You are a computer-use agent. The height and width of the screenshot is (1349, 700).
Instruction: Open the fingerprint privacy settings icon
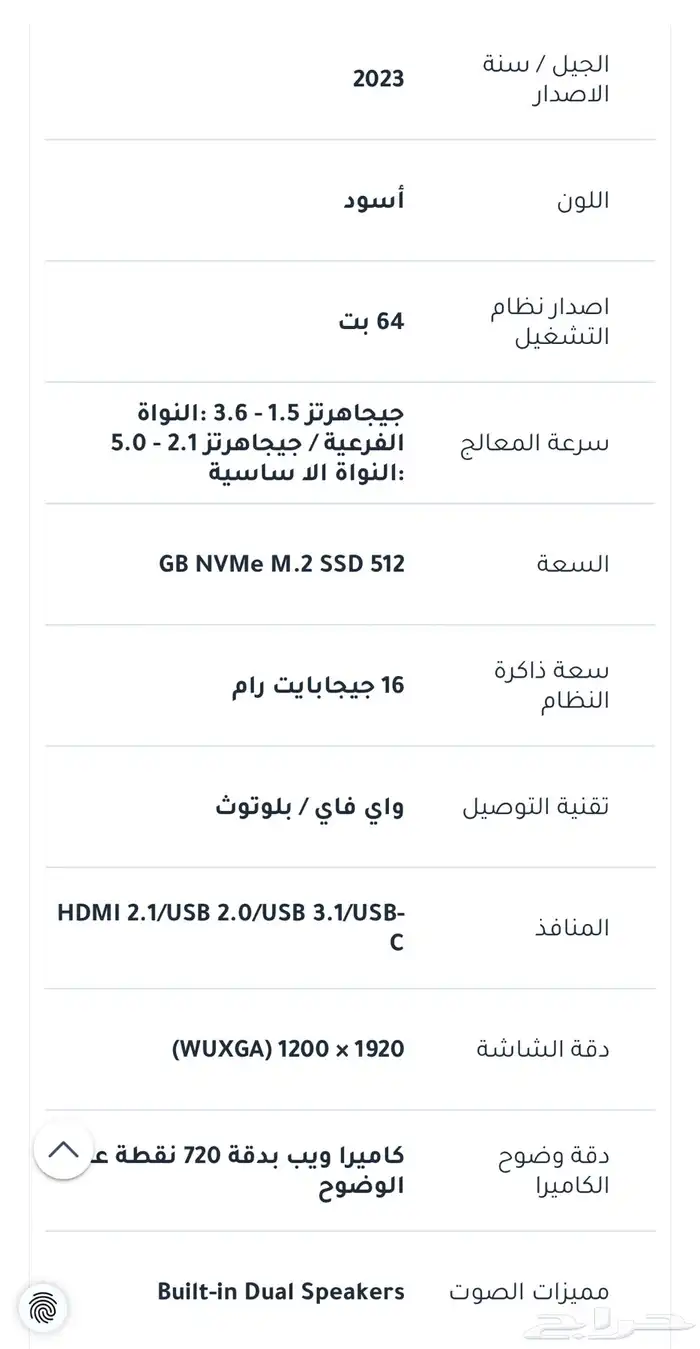pyautogui.click(x=43, y=1307)
